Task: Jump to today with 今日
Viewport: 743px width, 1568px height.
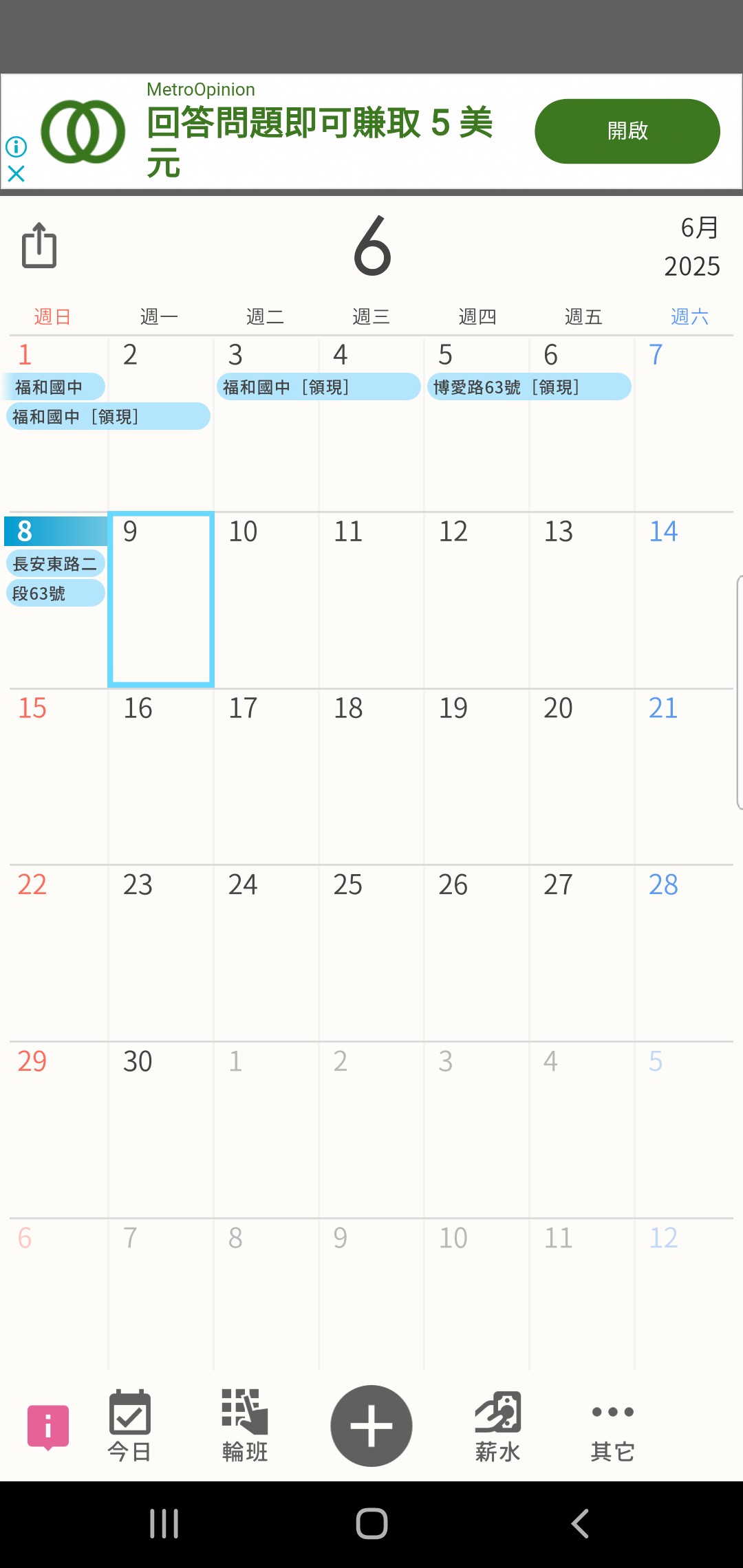Action: pyautogui.click(x=129, y=1425)
